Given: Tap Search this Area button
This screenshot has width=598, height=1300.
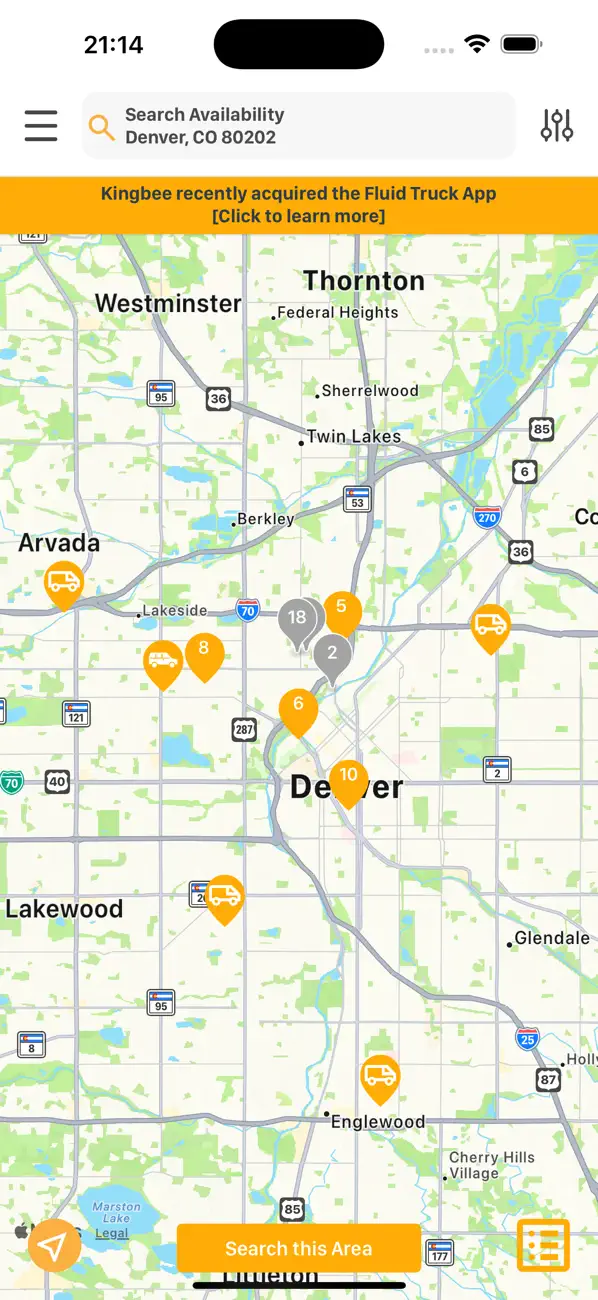Looking at the screenshot, I should click(299, 1248).
